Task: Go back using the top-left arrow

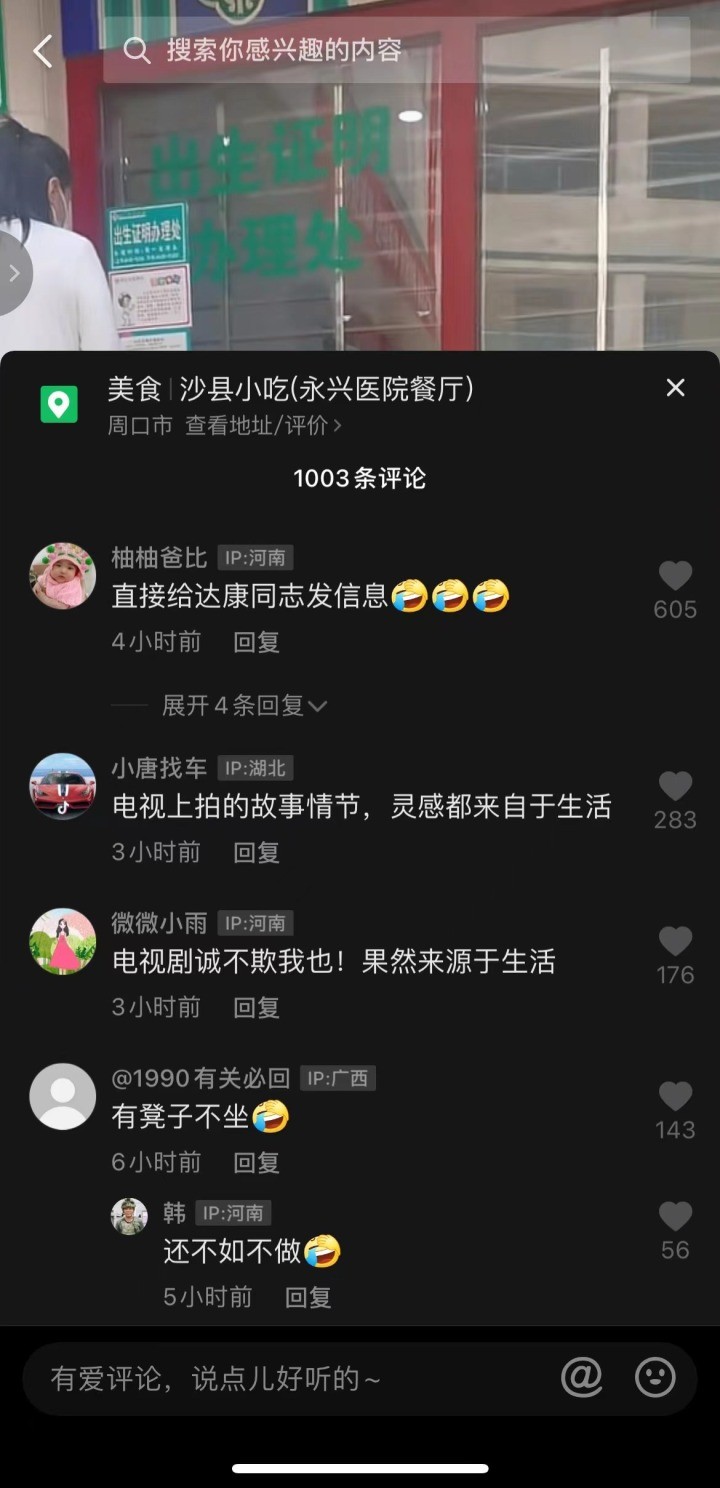Action: [x=42, y=51]
